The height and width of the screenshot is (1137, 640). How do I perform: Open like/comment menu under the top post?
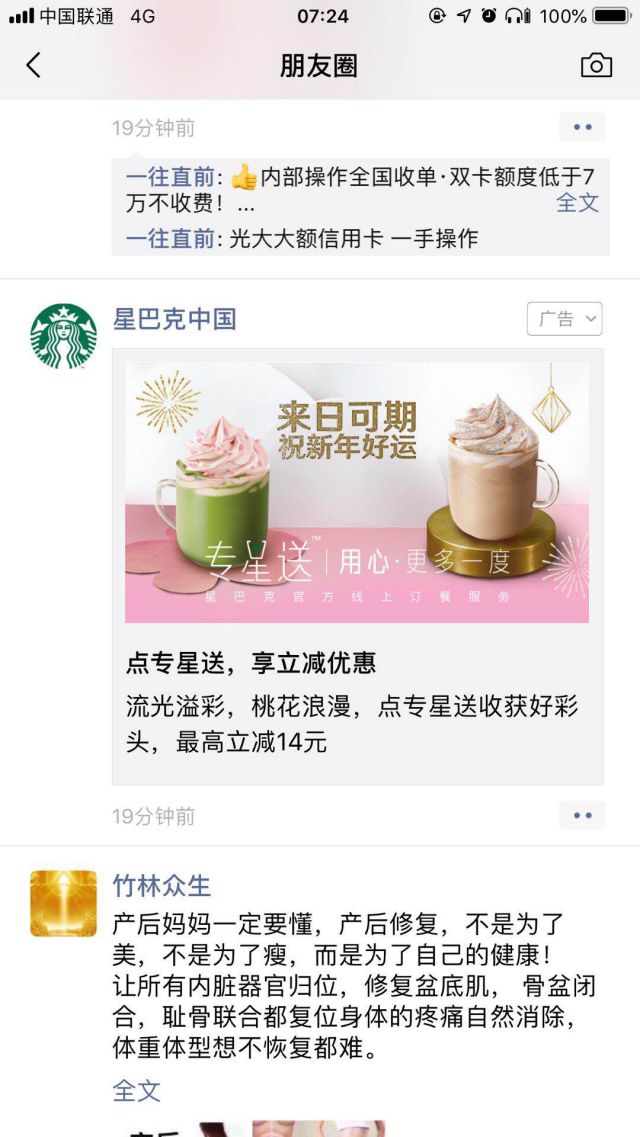pos(582,128)
